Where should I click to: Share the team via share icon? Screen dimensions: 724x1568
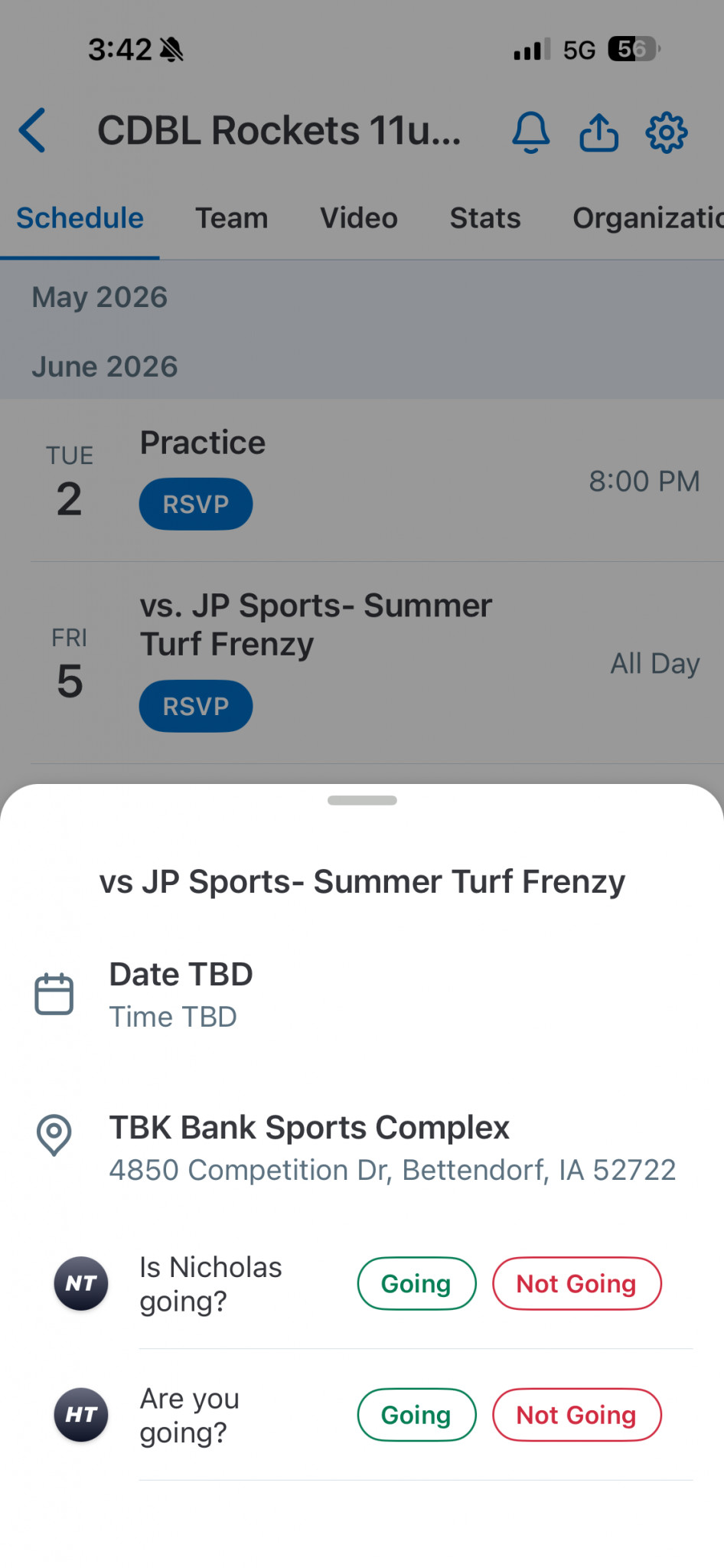click(598, 132)
